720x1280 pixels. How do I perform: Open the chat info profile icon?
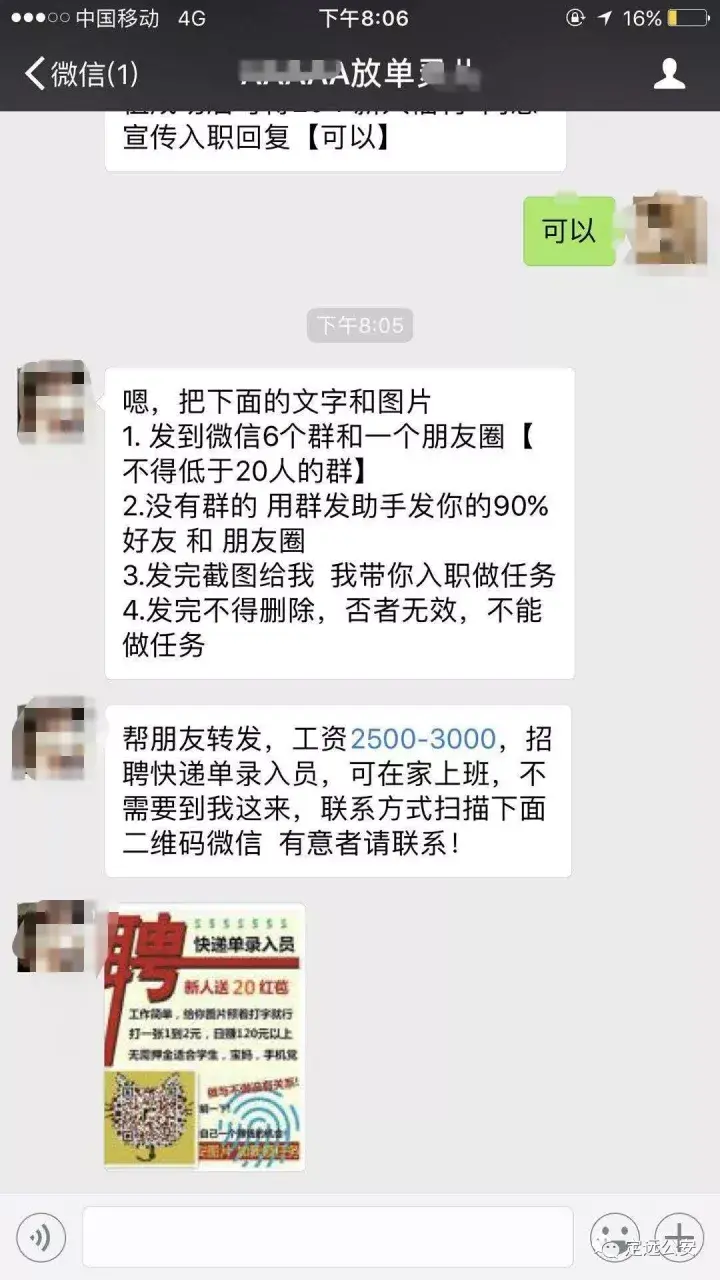tap(669, 73)
